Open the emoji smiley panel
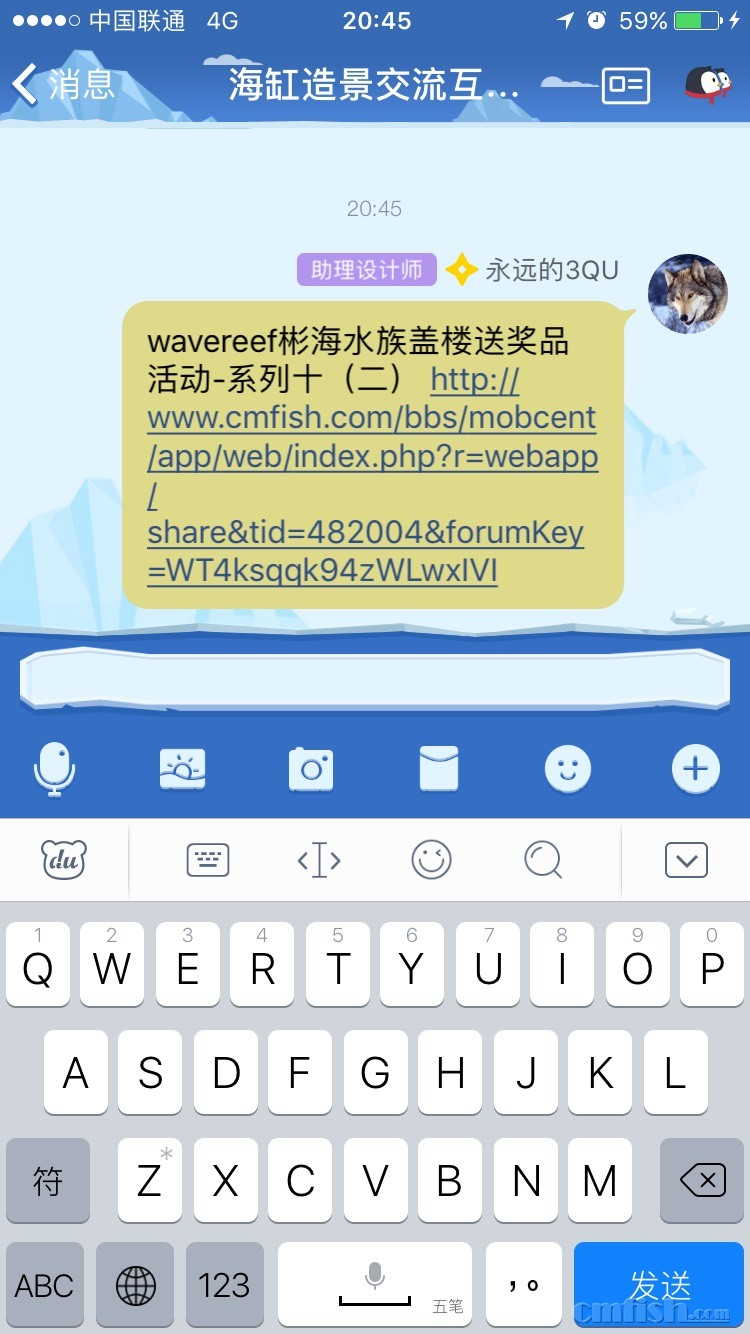Image resolution: width=750 pixels, height=1334 pixels. [567, 769]
